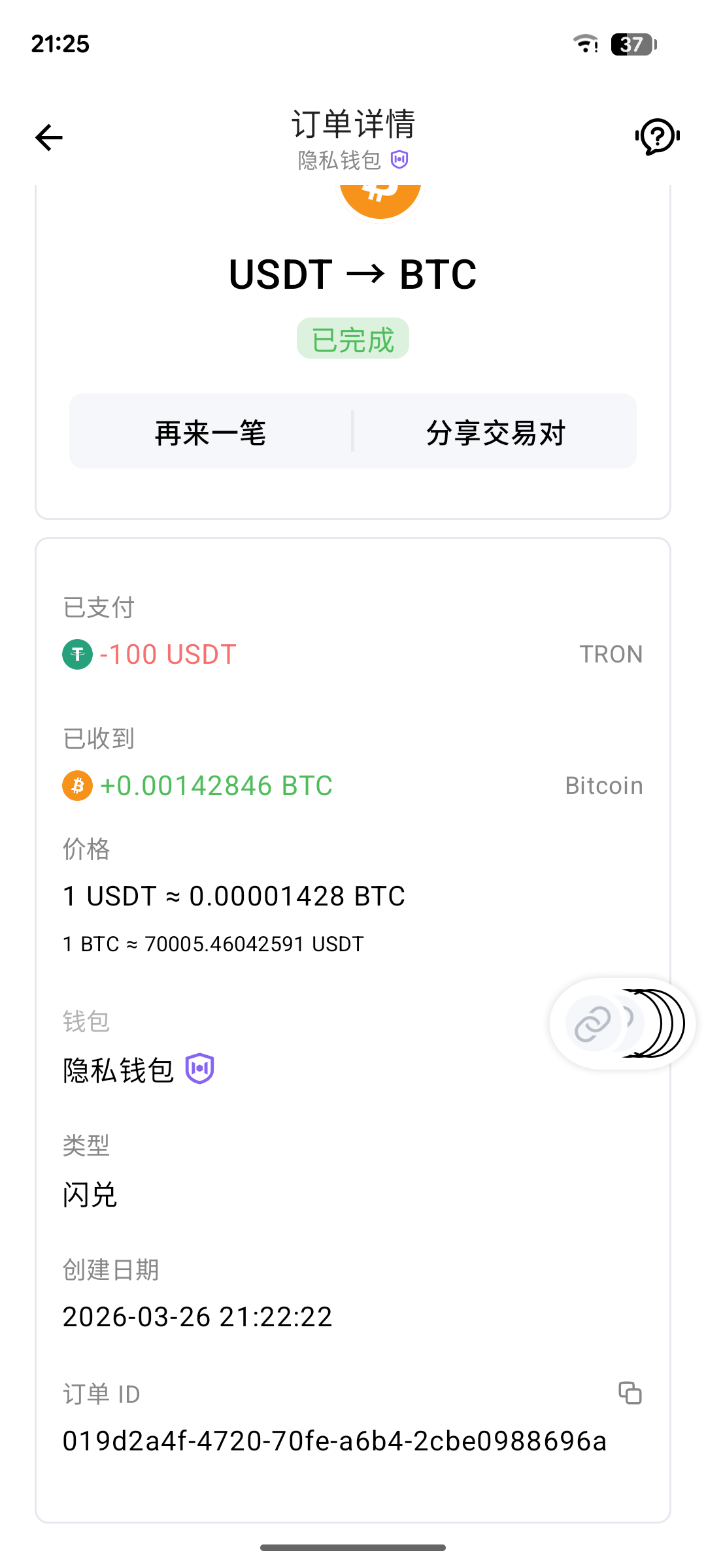Screen dimensions: 706x1568
Task: Tap the orange Bitcoin token icon
Action: pyautogui.click(x=76, y=786)
